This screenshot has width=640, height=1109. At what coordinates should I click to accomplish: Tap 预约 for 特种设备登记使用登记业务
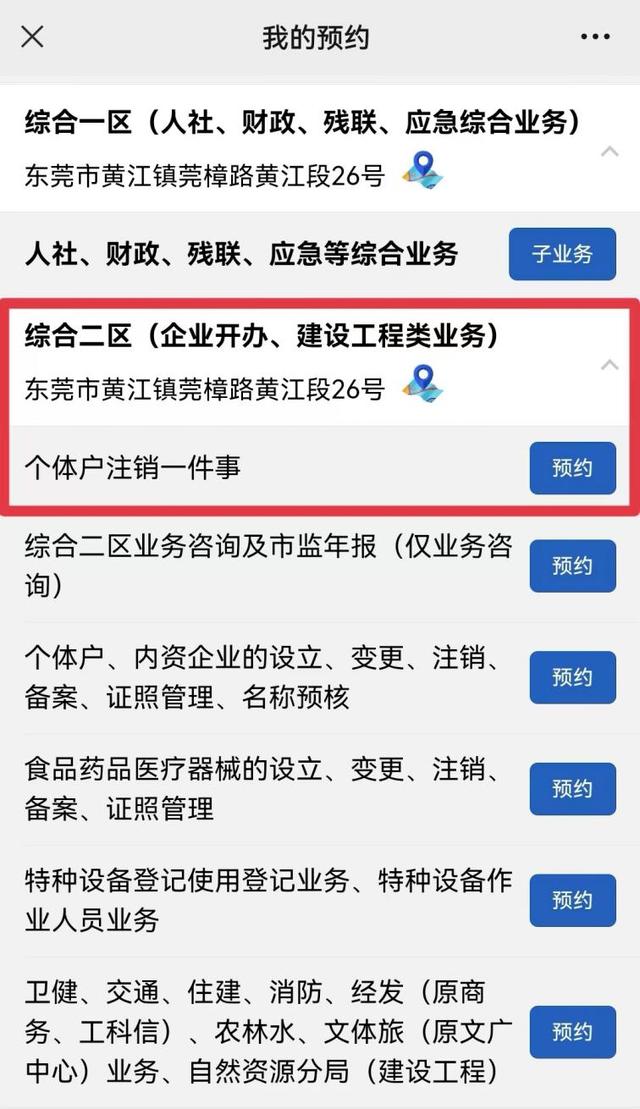point(572,900)
